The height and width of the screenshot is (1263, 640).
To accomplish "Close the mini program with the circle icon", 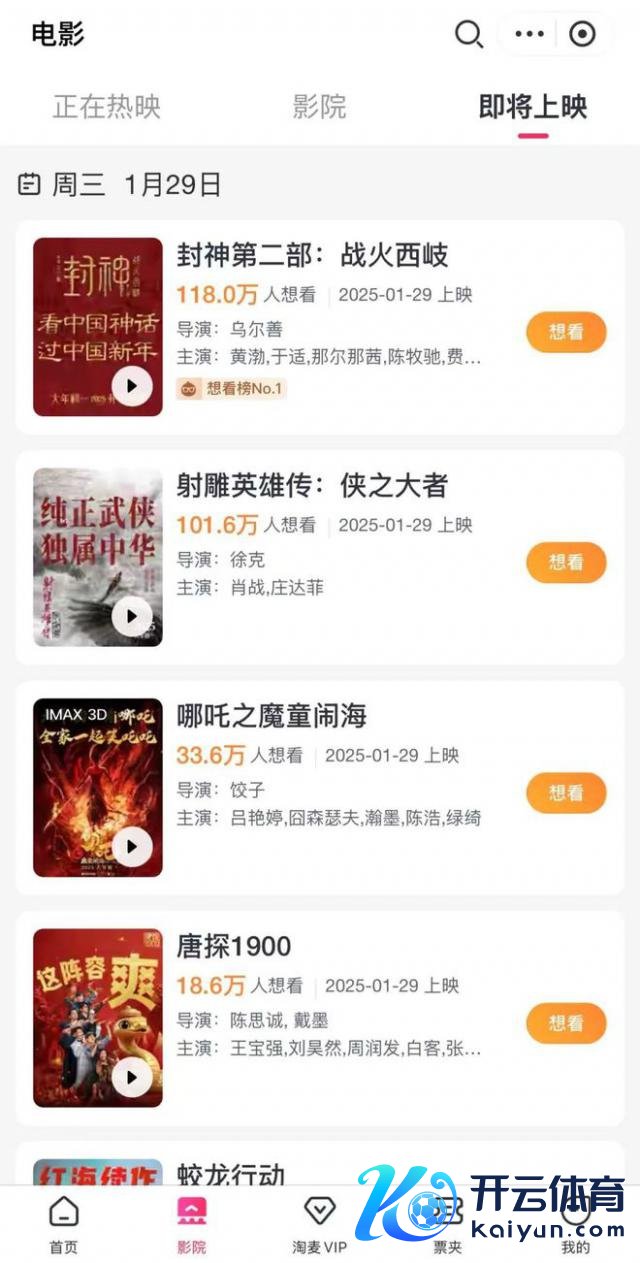I will click(x=582, y=34).
